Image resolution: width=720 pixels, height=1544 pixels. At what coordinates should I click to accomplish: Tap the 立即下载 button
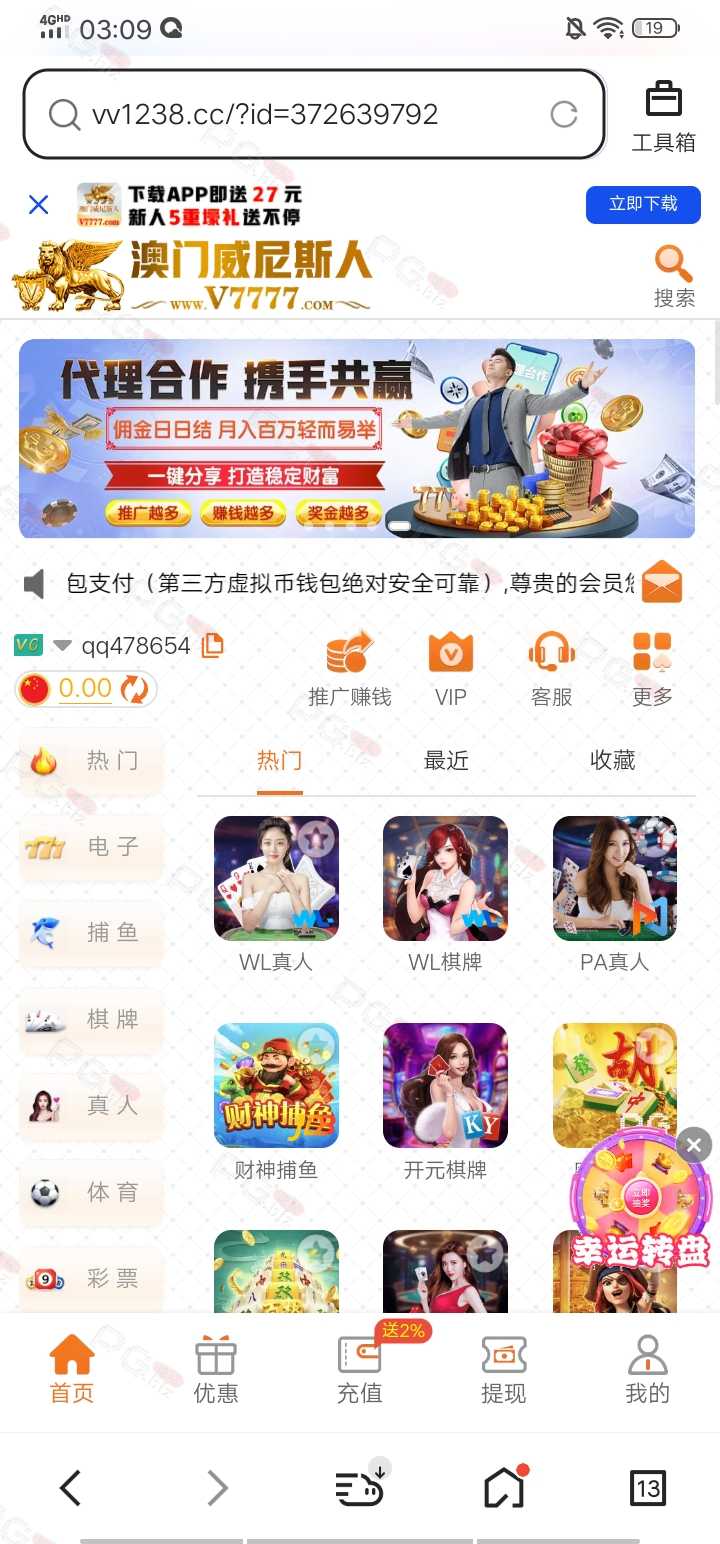click(x=643, y=204)
